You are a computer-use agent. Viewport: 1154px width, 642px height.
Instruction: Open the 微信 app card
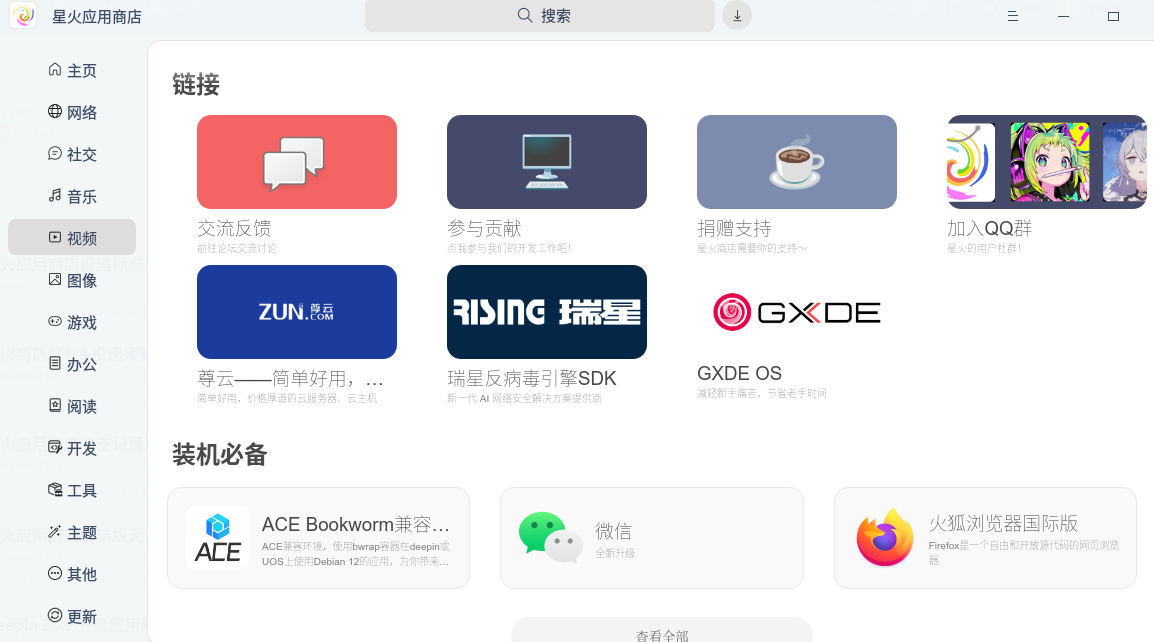[x=651, y=538]
